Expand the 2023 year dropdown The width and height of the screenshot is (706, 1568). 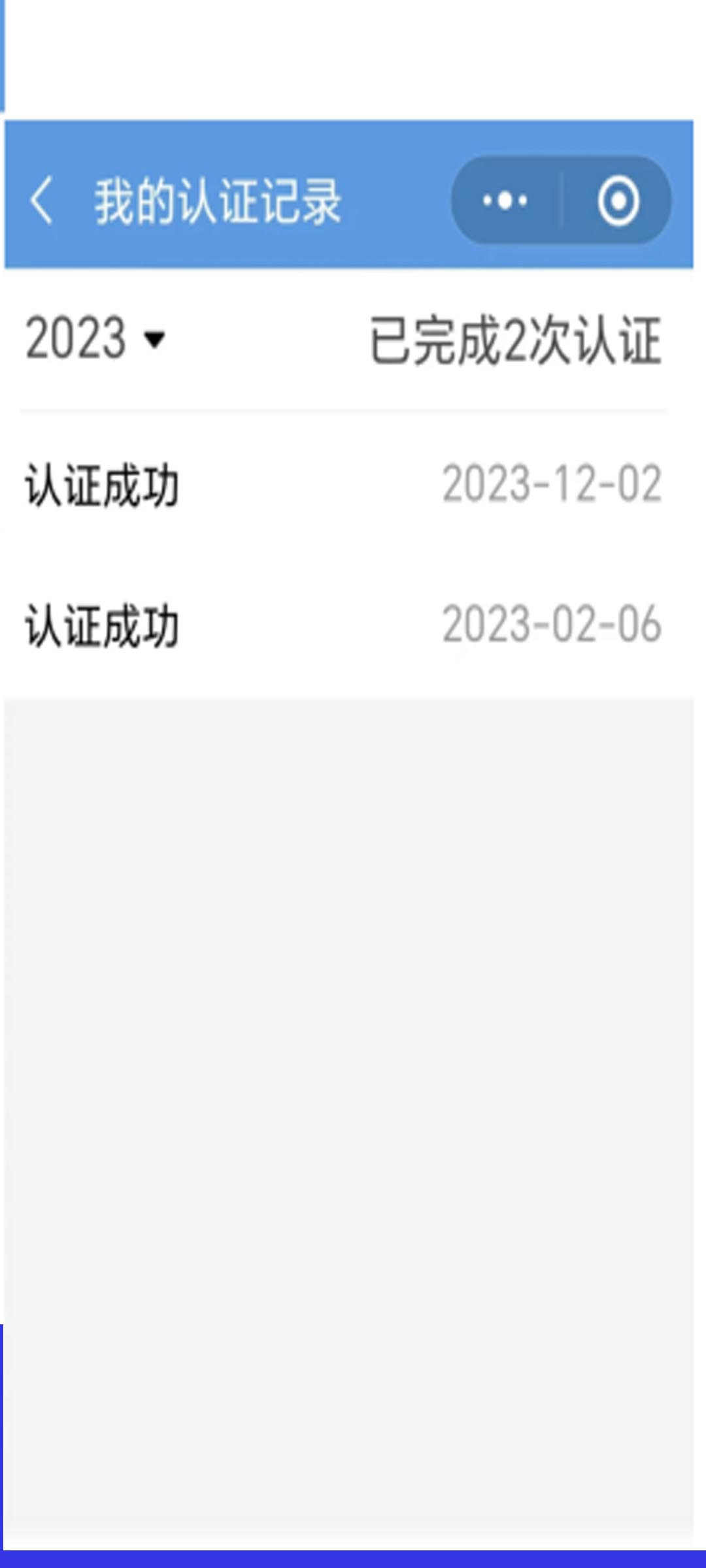(95, 338)
